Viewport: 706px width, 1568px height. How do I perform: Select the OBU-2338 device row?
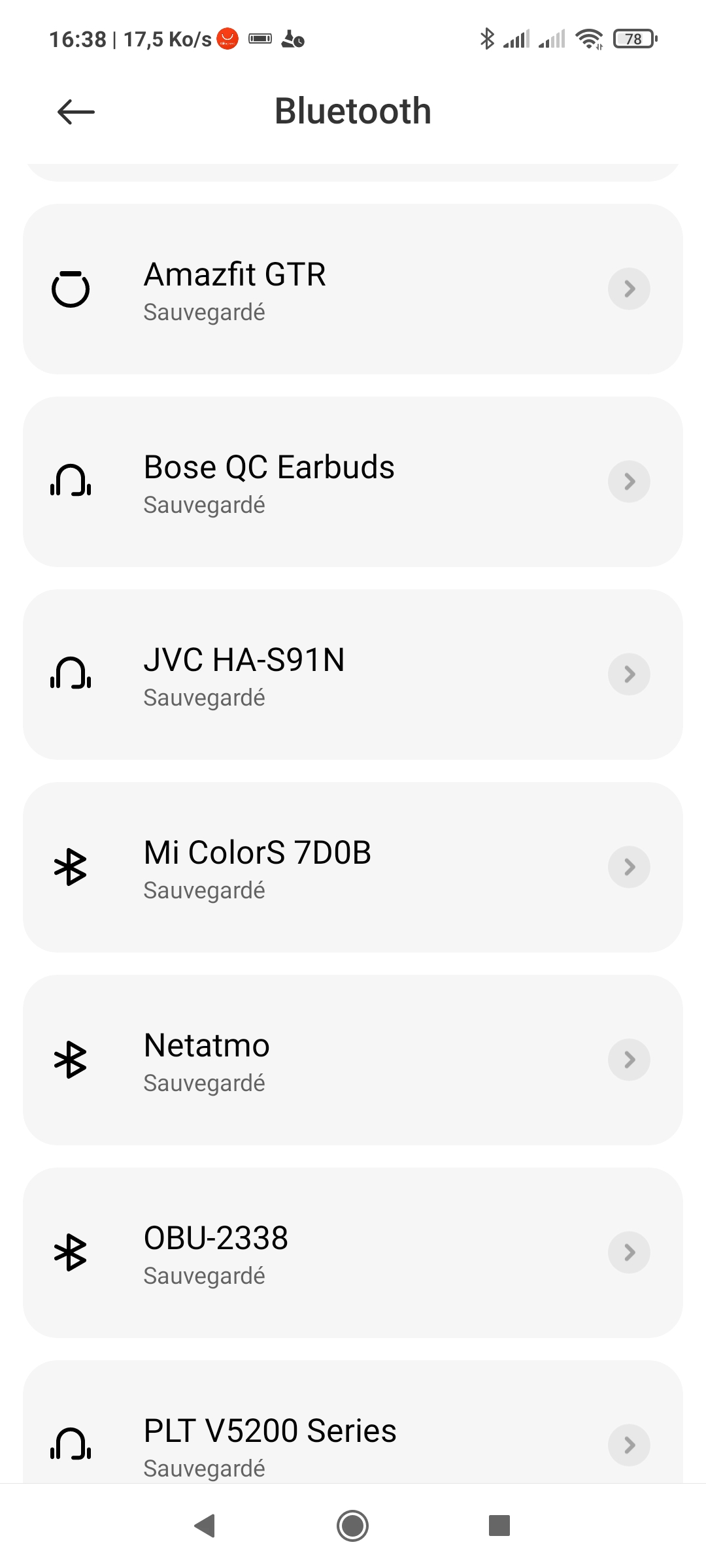(353, 1252)
